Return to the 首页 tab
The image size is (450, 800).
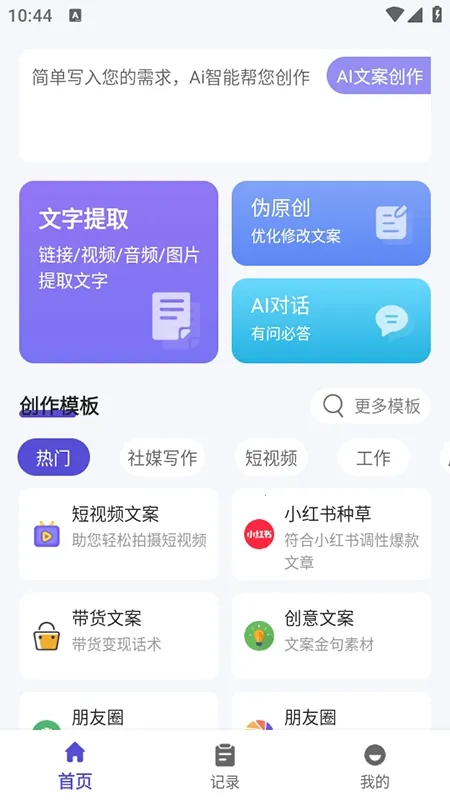point(75,765)
